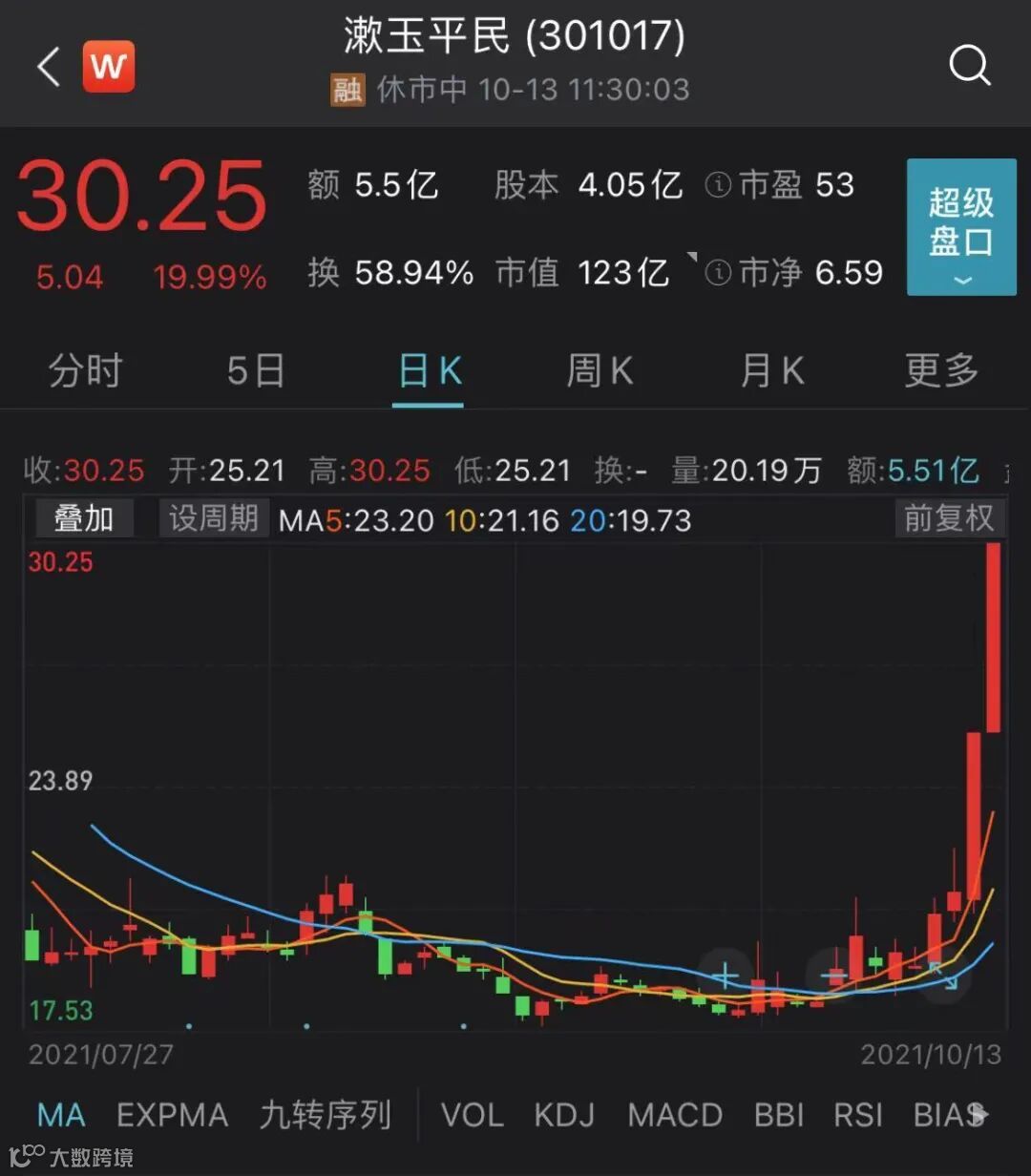Go back using the top-left arrow
The image size is (1031, 1176).
pyautogui.click(x=48, y=67)
